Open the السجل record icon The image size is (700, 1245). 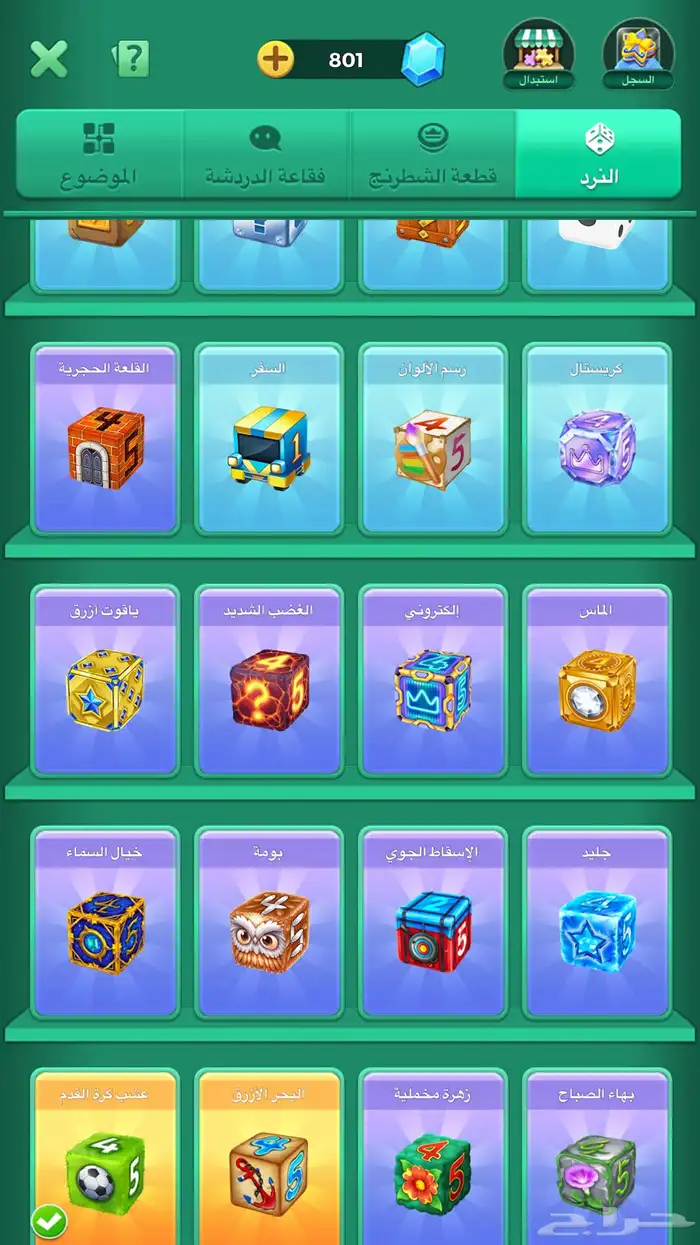click(x=637, y=55)
